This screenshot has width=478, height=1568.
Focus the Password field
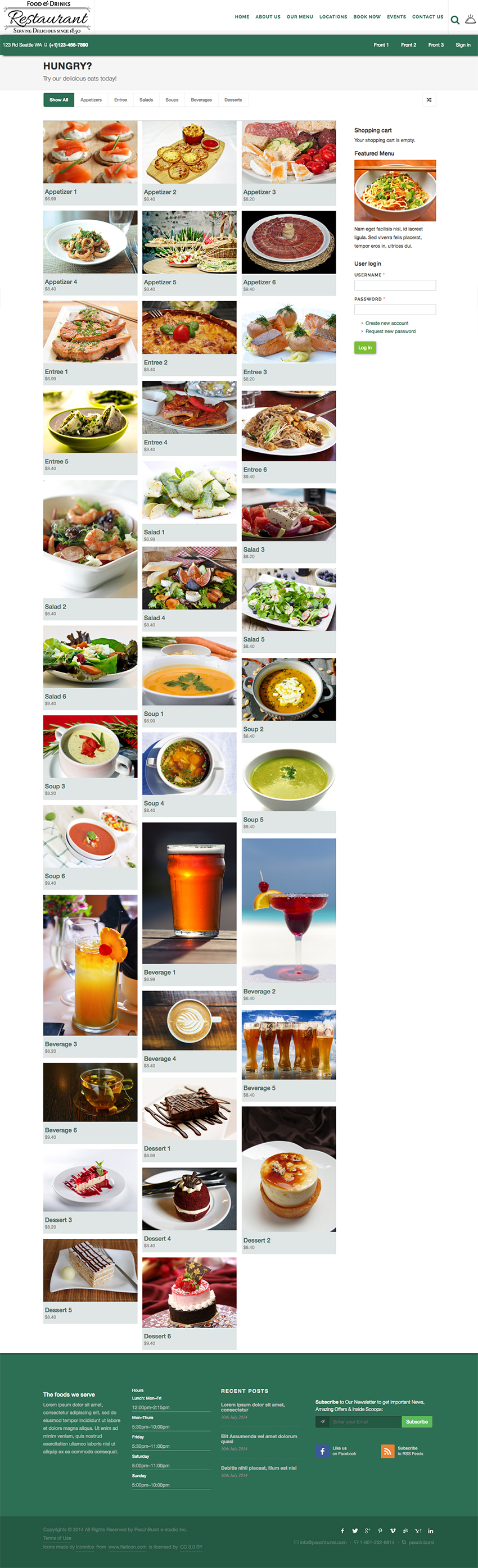tap(395, 309)
